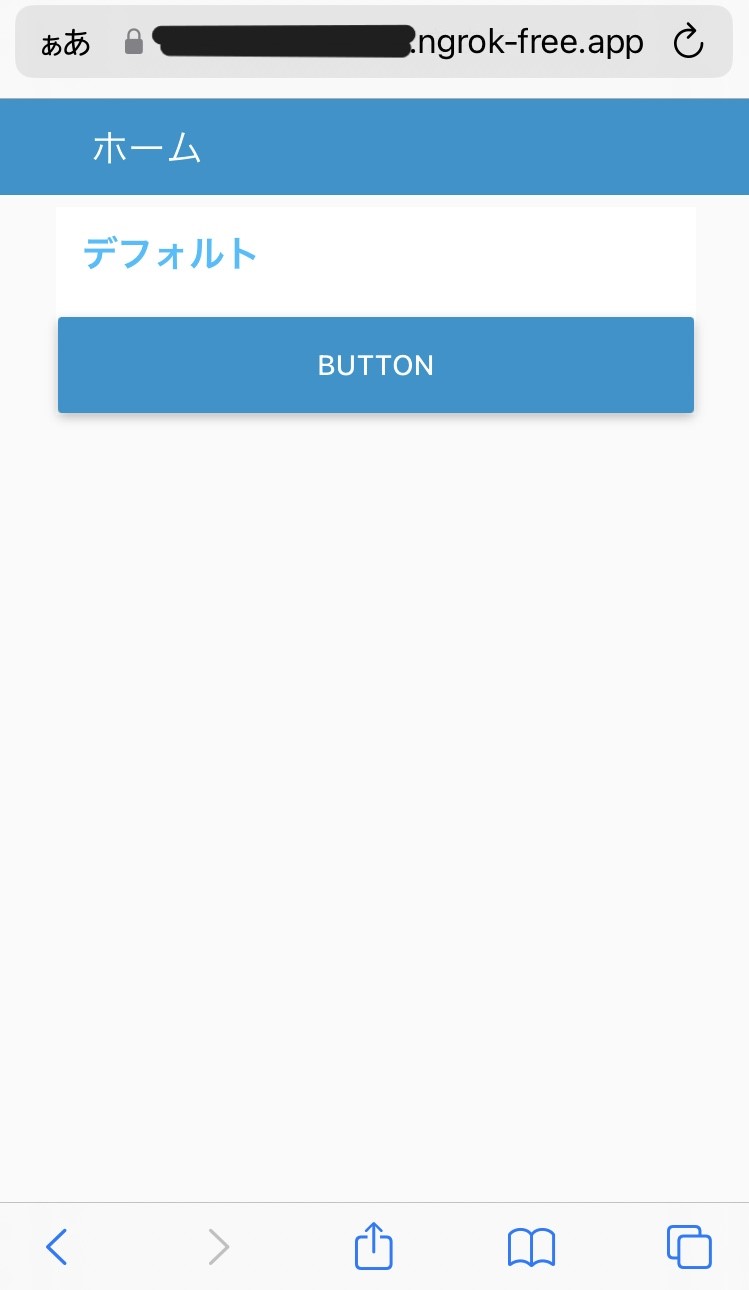The width and height of the screenshot is (749, 1290).
Task: Reload the ngrok-free.app page
Action: tap(688, 41)
